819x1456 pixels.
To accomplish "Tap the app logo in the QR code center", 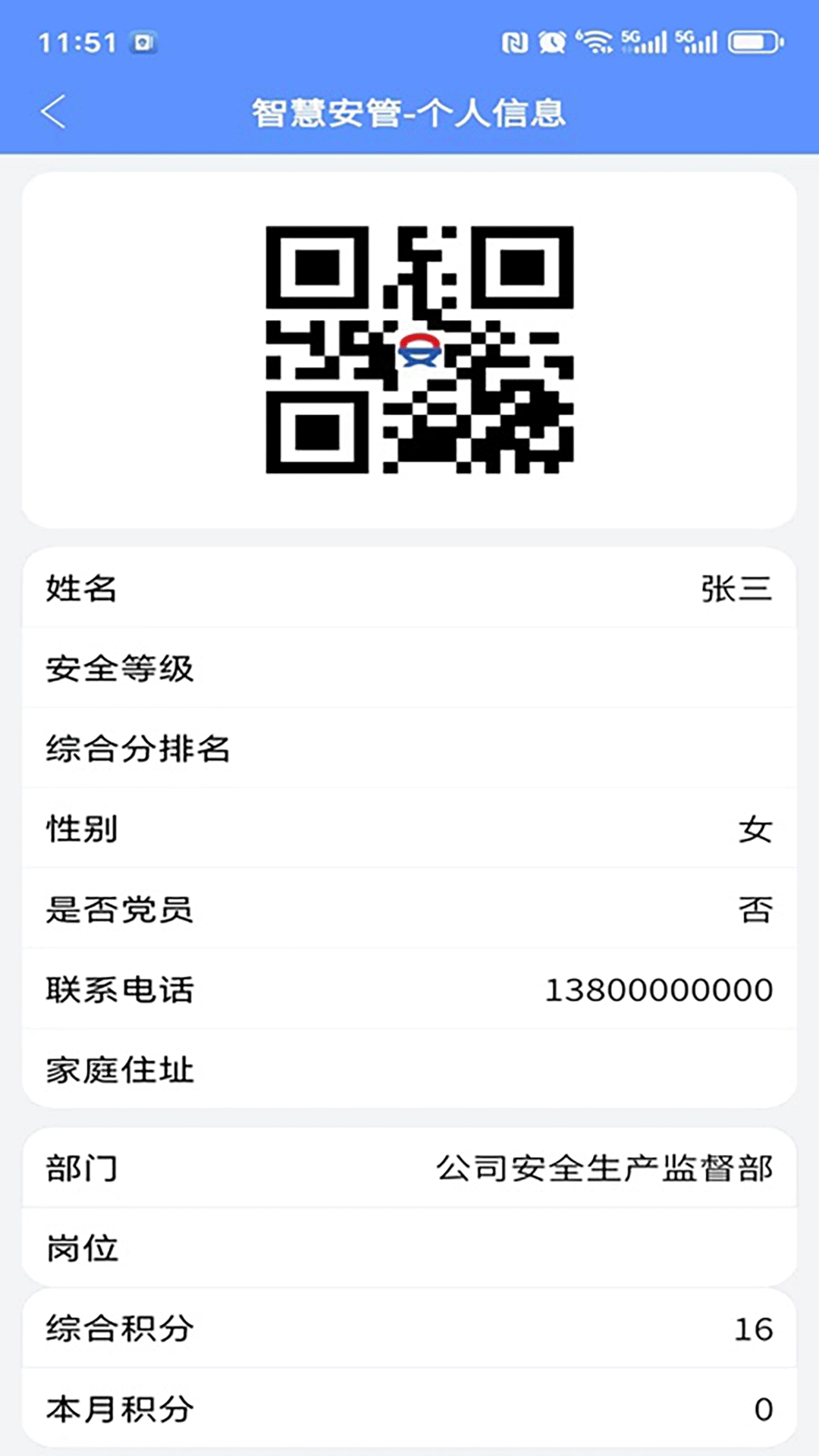I will (419, 350).
